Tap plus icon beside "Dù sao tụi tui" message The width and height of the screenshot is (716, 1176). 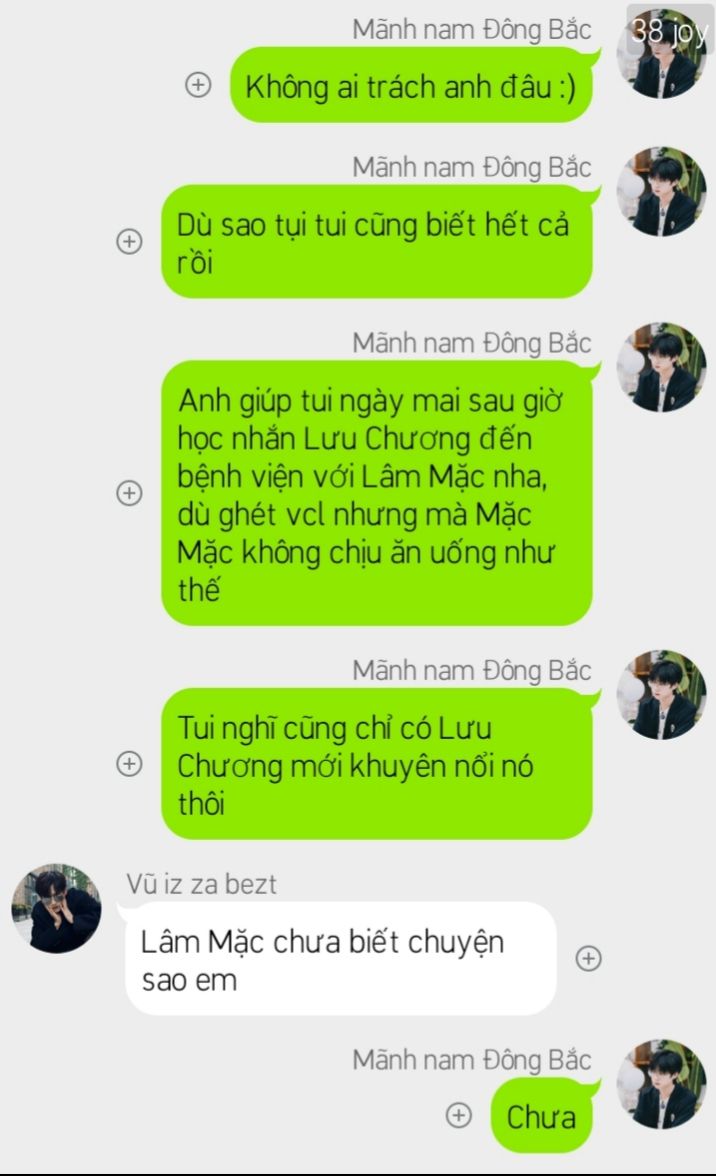130,242
